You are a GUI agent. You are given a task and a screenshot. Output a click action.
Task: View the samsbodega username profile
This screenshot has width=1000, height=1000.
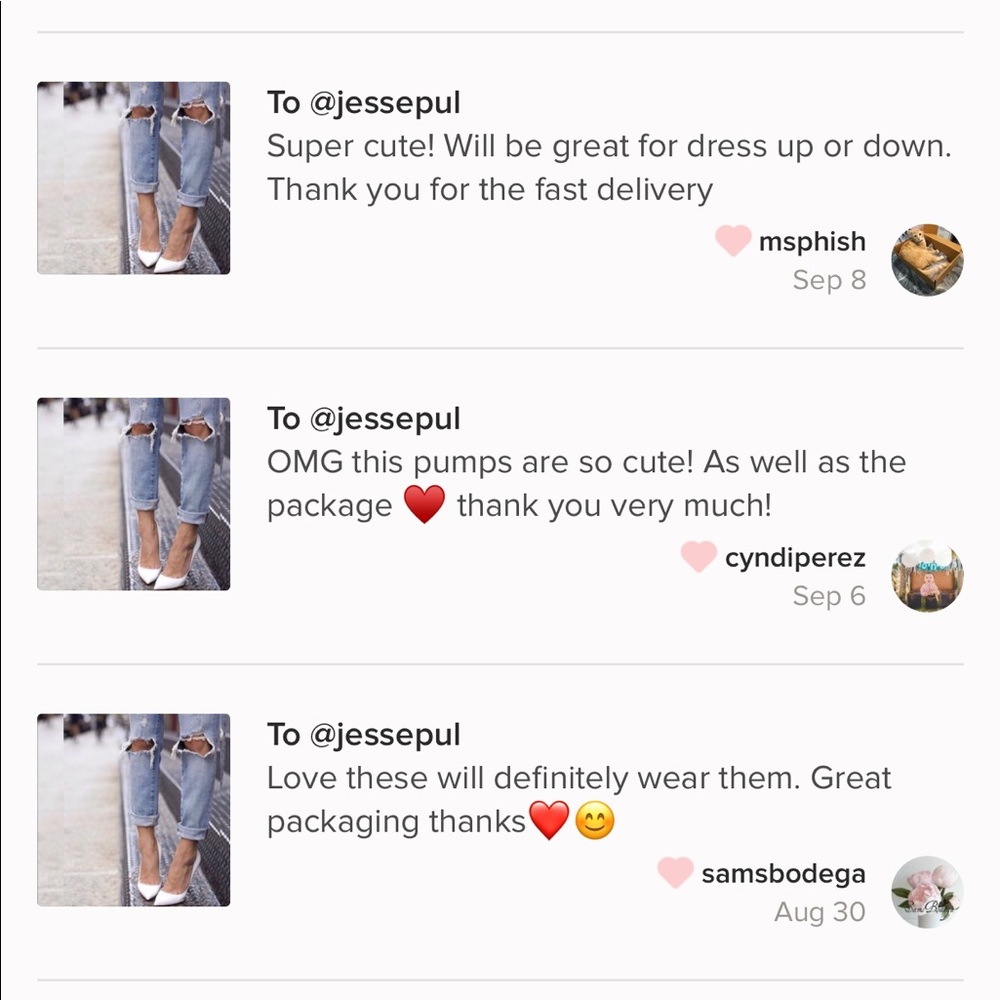[x=783, y=874]
